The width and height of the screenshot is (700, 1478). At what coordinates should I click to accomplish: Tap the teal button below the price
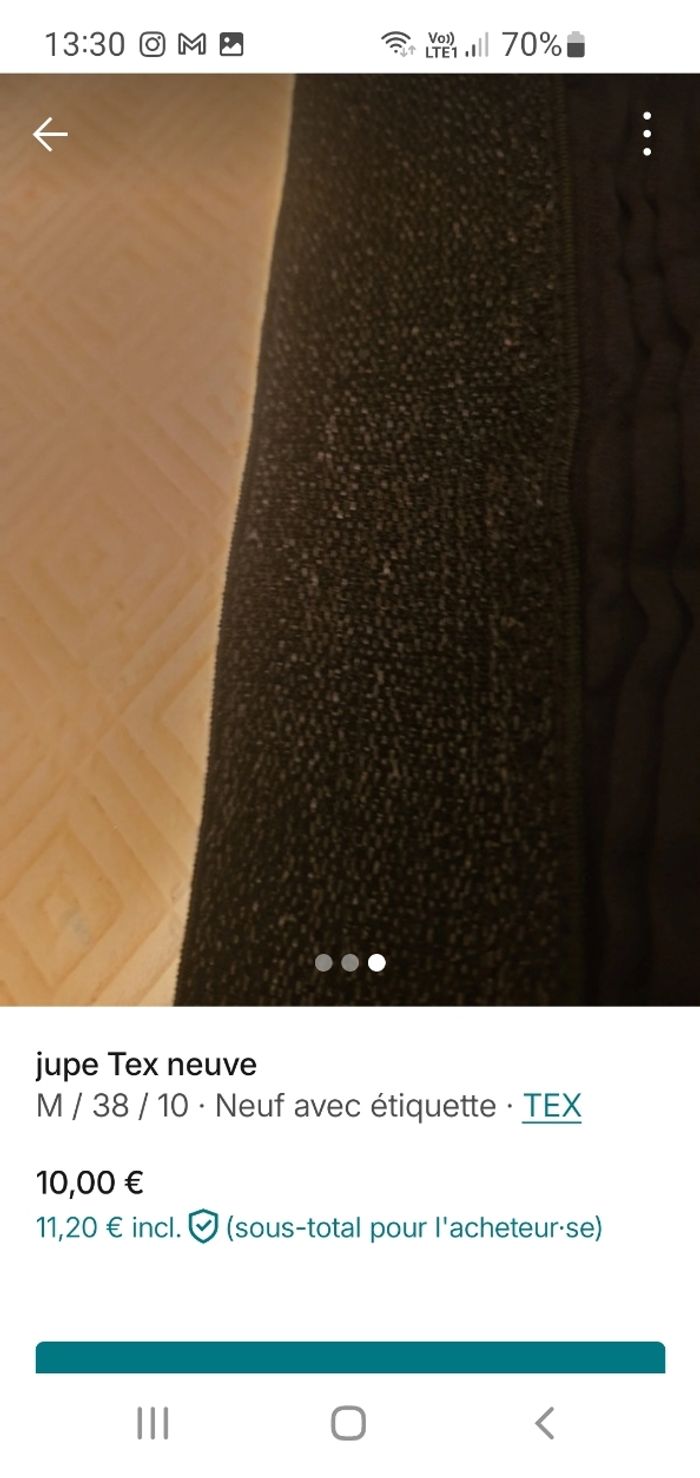[x=350, y=1358]
